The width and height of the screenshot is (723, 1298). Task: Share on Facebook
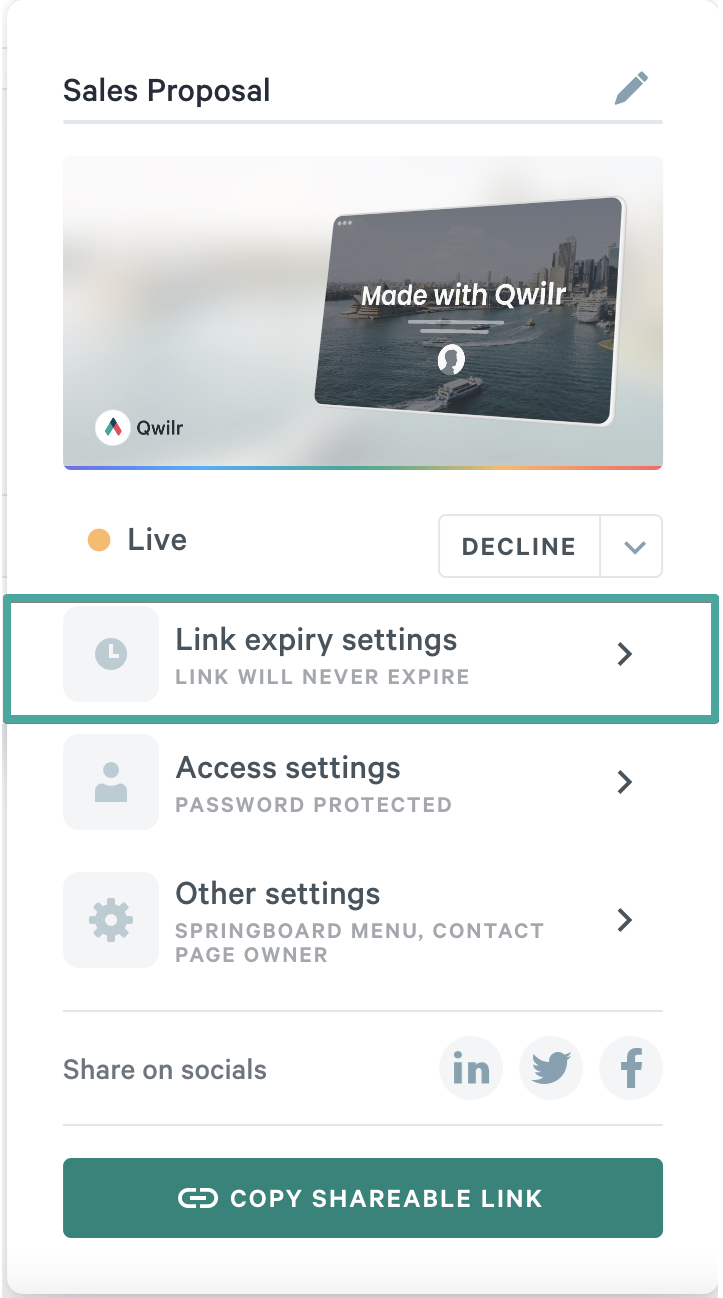point(631,1069)
